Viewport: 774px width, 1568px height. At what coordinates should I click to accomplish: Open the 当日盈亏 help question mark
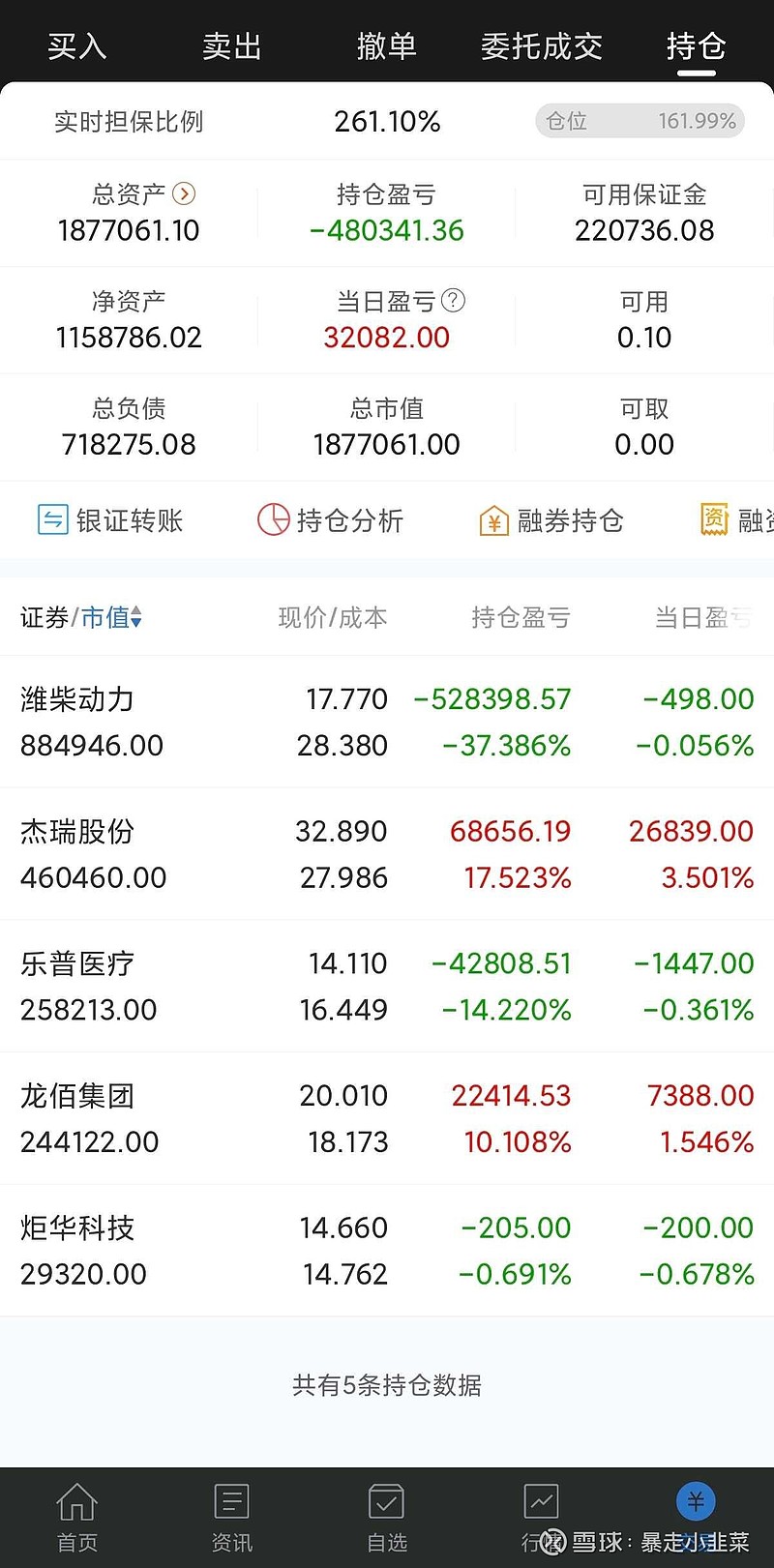pyautogui.click(x=453, y=301)
